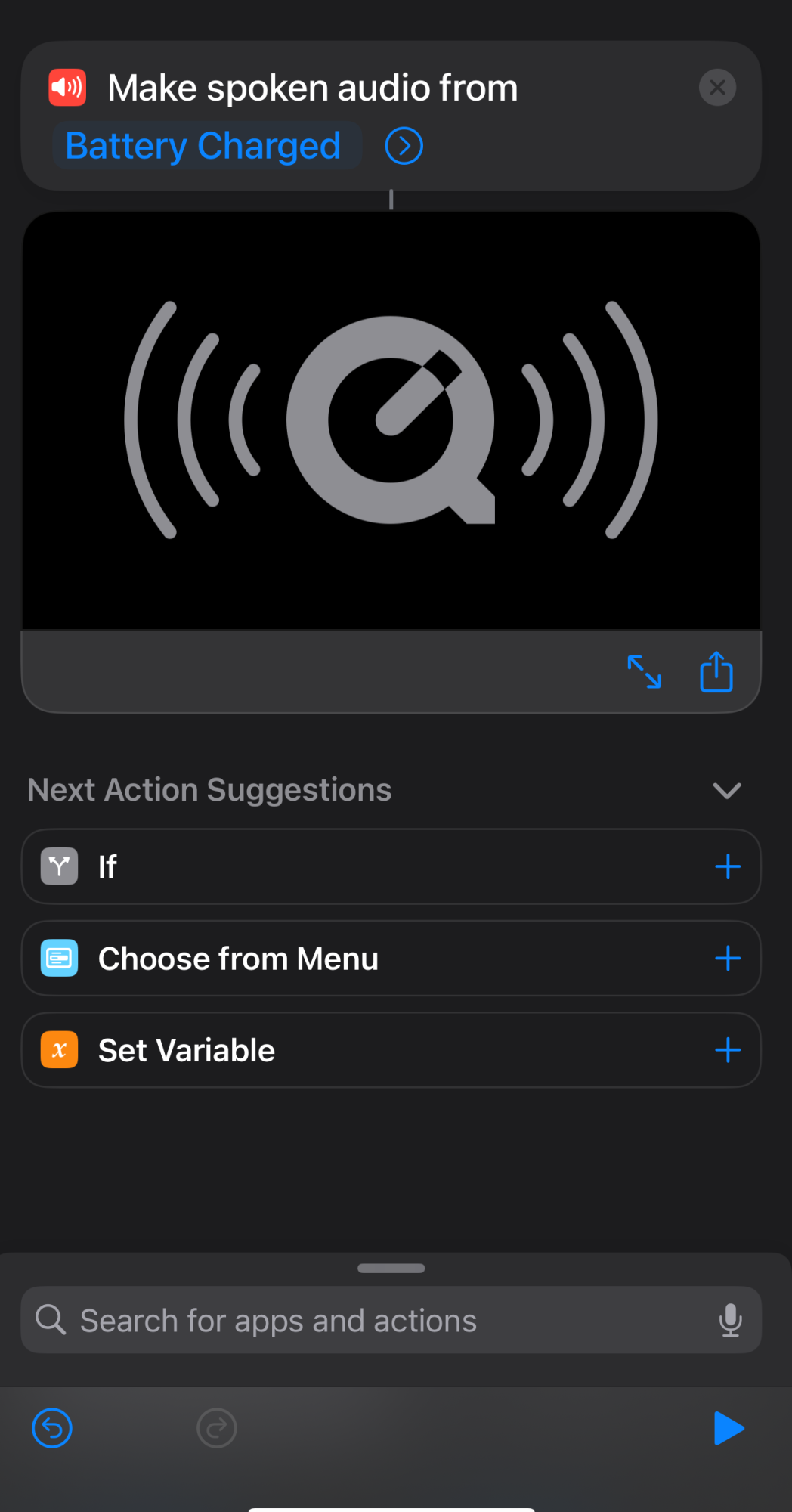Add the Choose from Menu action

click(x=727, y=959)
